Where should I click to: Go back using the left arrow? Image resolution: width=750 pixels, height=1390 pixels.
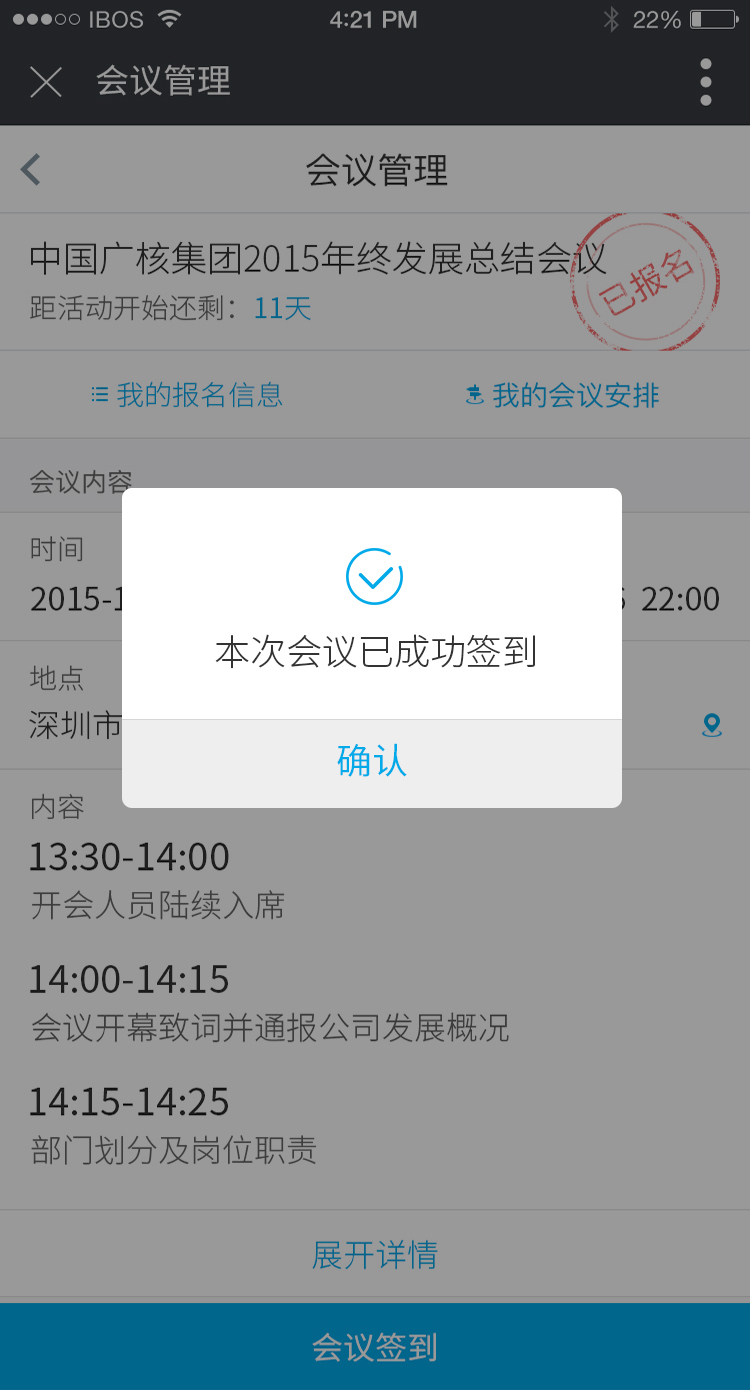[32, 170]
